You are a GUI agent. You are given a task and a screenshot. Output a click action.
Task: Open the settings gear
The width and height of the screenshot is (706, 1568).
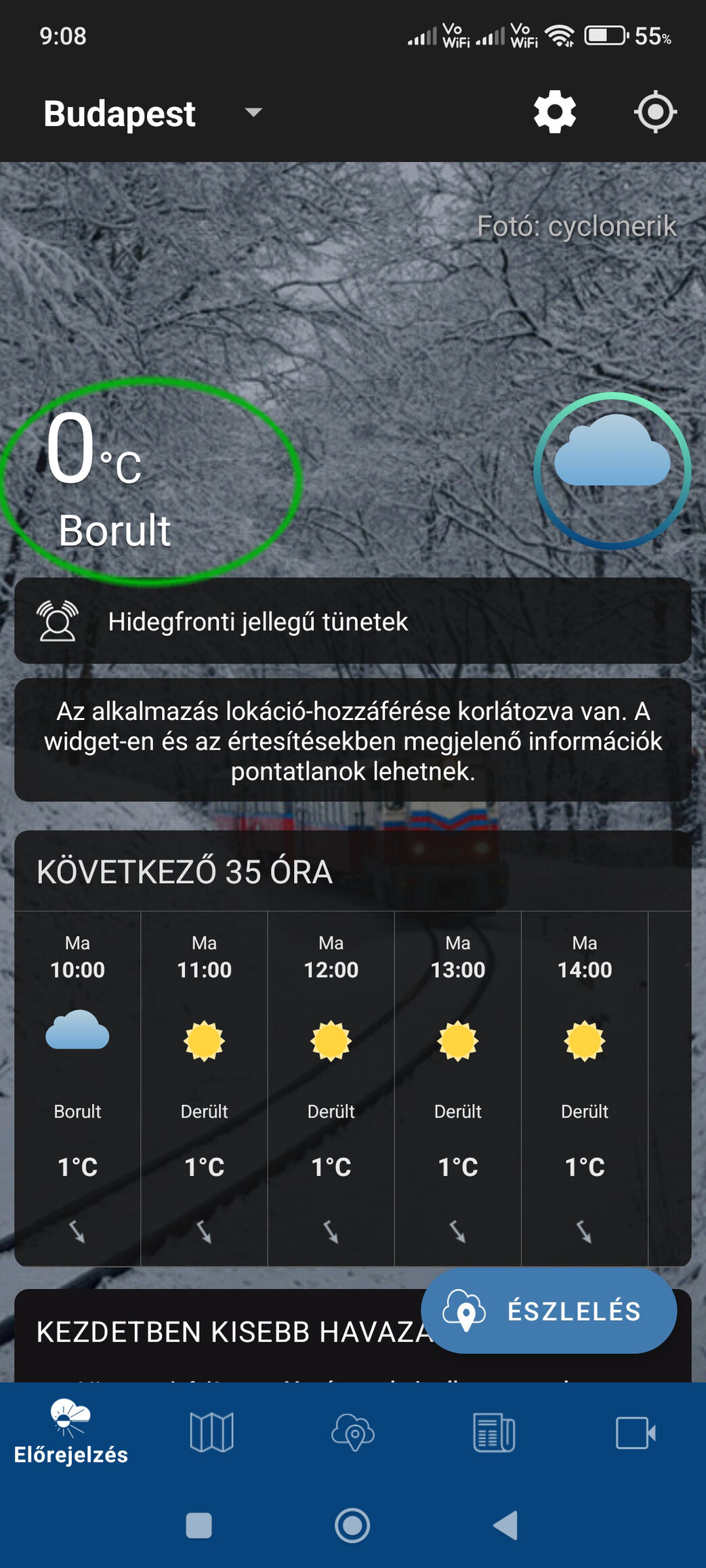pos(554,112)
